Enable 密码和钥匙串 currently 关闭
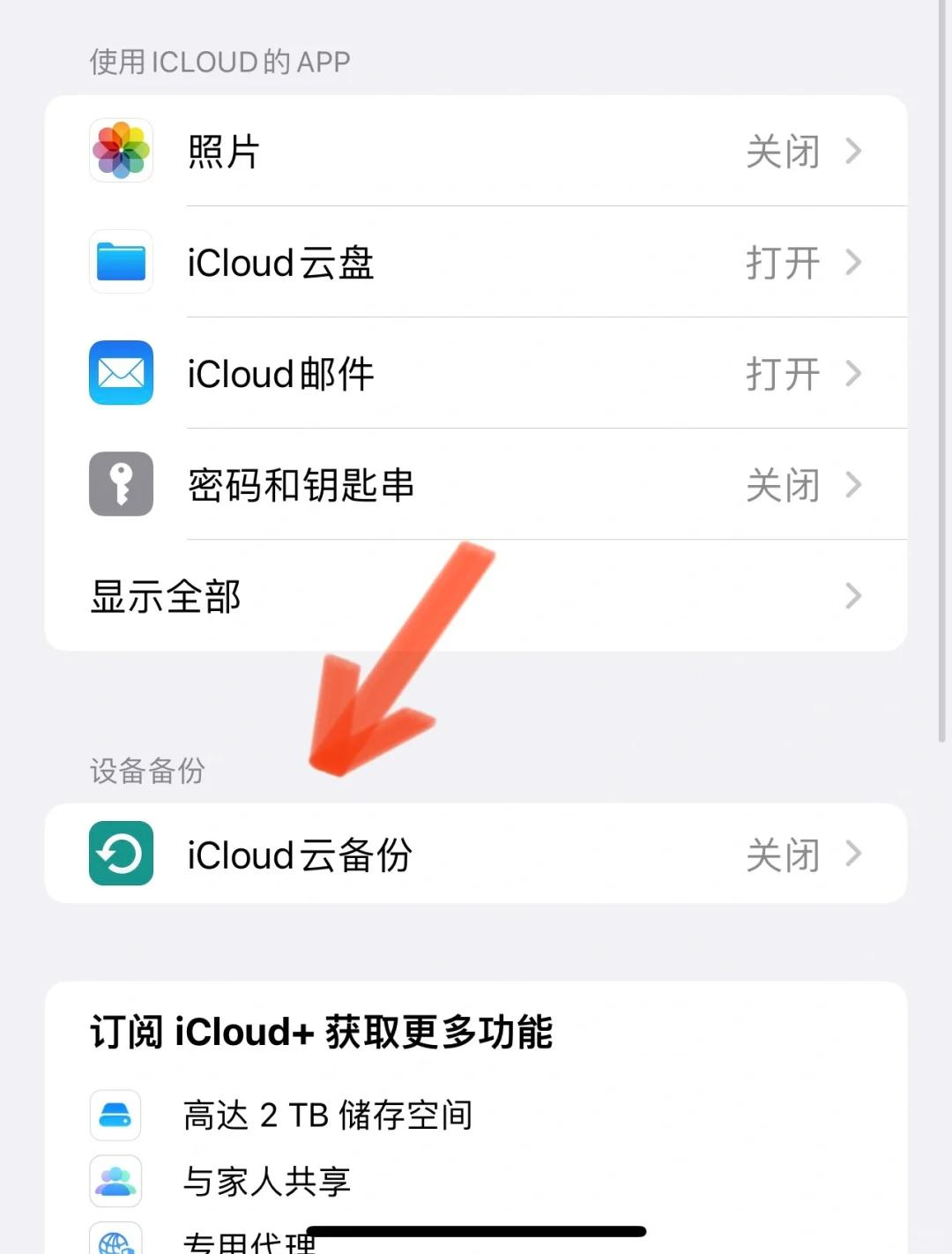Viewport: 952px width, 1254px height. point(782,484)
